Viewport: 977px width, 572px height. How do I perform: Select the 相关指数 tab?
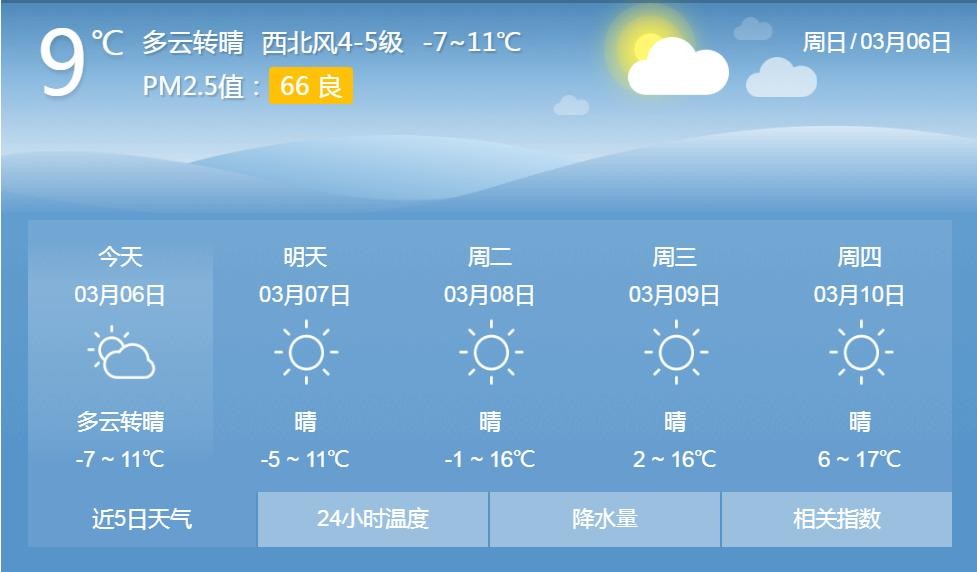[837, 519]
